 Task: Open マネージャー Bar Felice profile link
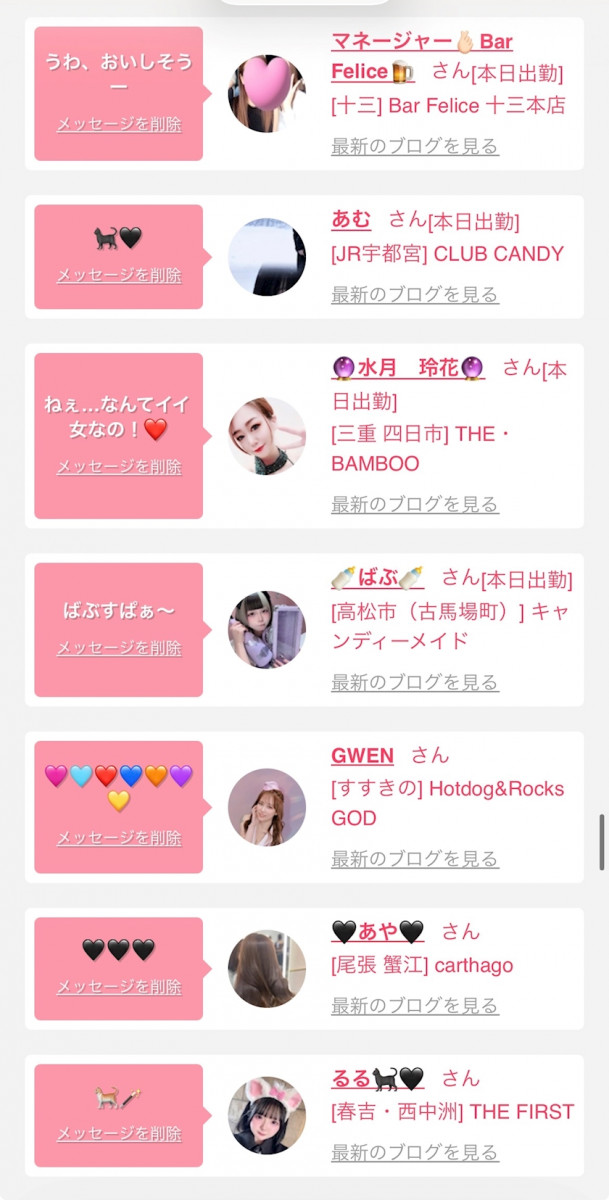pos(421,42)
